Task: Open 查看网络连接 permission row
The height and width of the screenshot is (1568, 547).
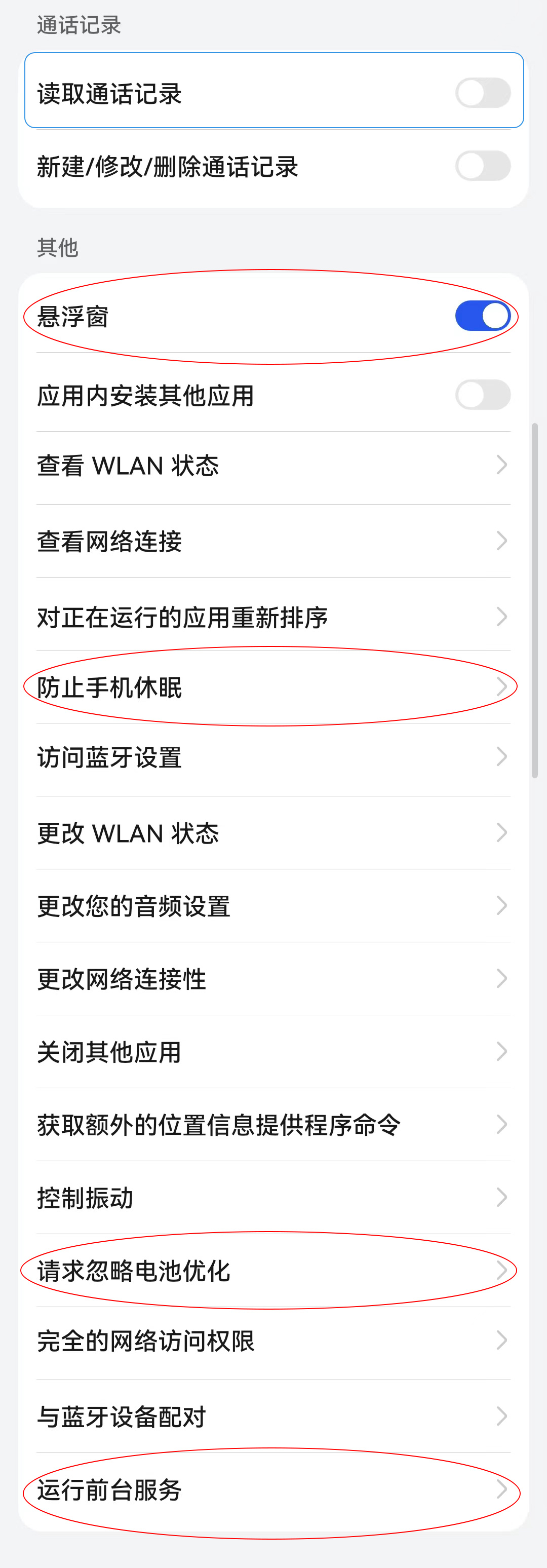Action: [x=273, y=541]
